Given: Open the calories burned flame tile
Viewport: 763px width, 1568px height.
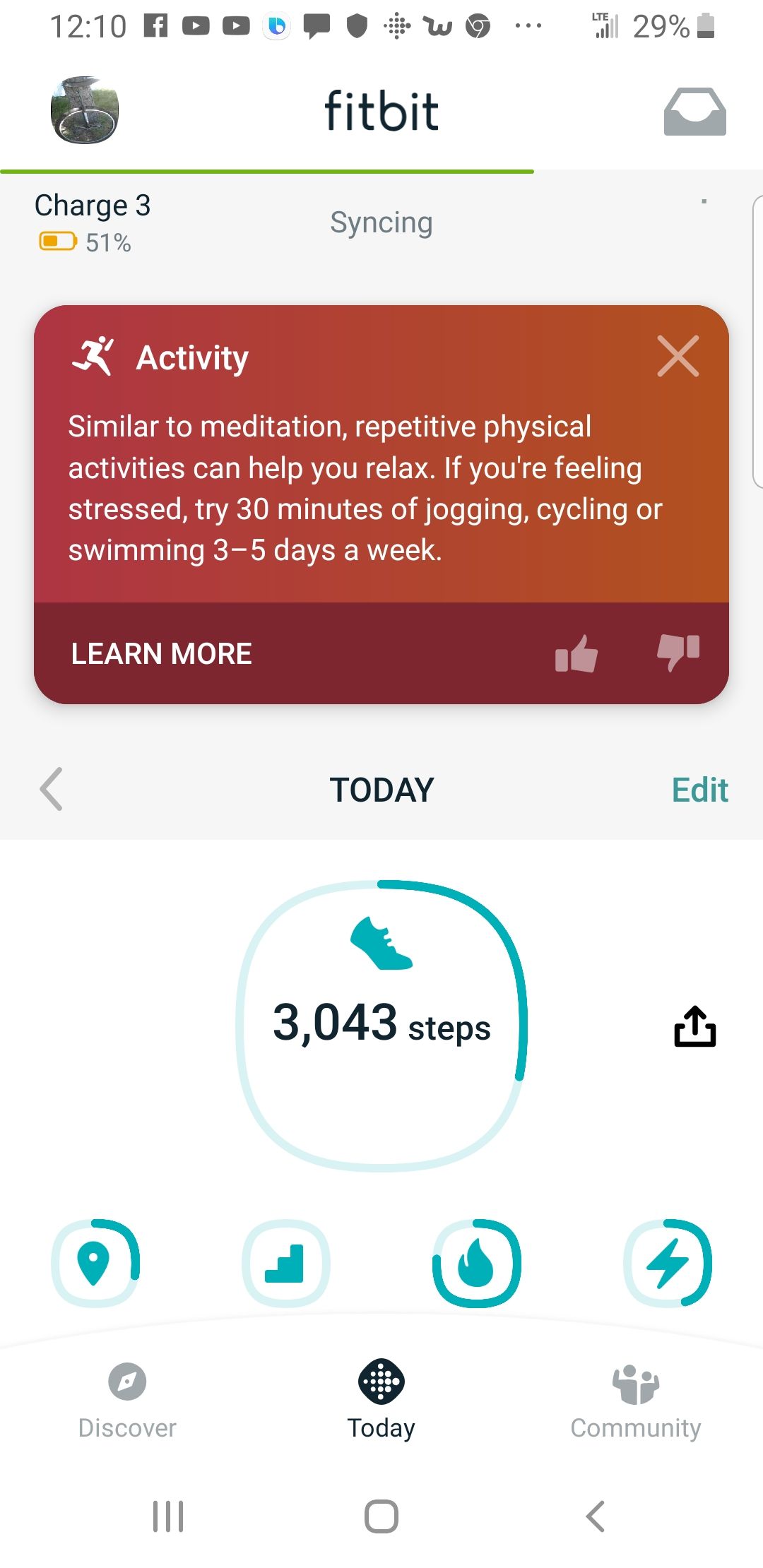Looking at the screenshot, I should (477, 1263).
